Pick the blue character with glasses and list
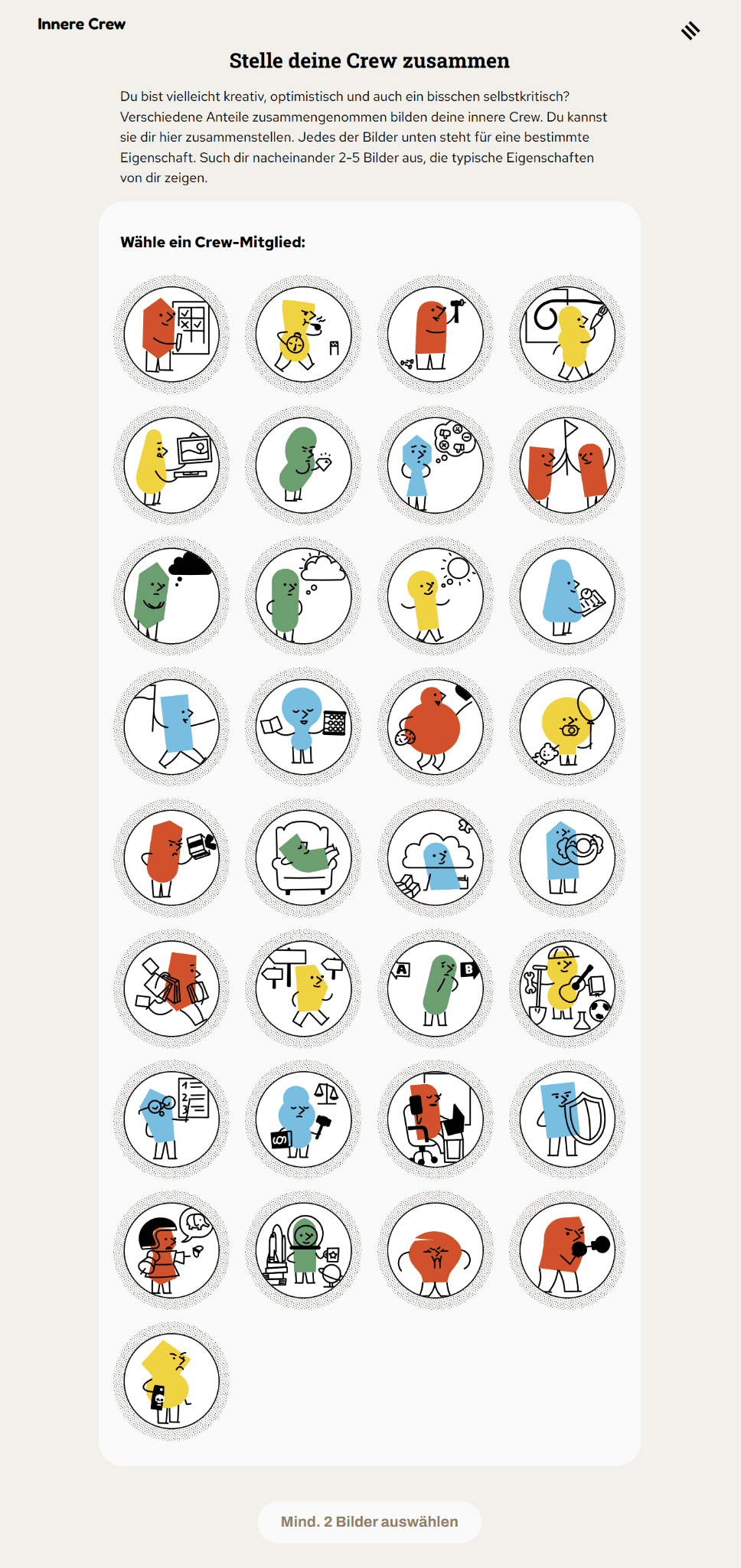This screenshot has height=1568, width=741. [x=171, y=1119]
